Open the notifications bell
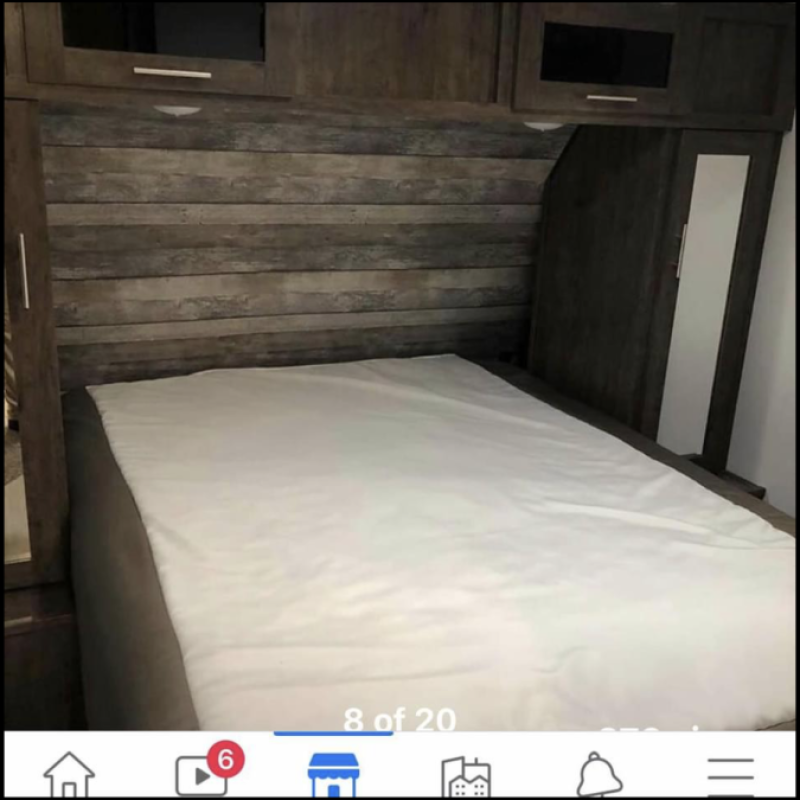Viewport: 800px width, 800px height. coord(599,775)
